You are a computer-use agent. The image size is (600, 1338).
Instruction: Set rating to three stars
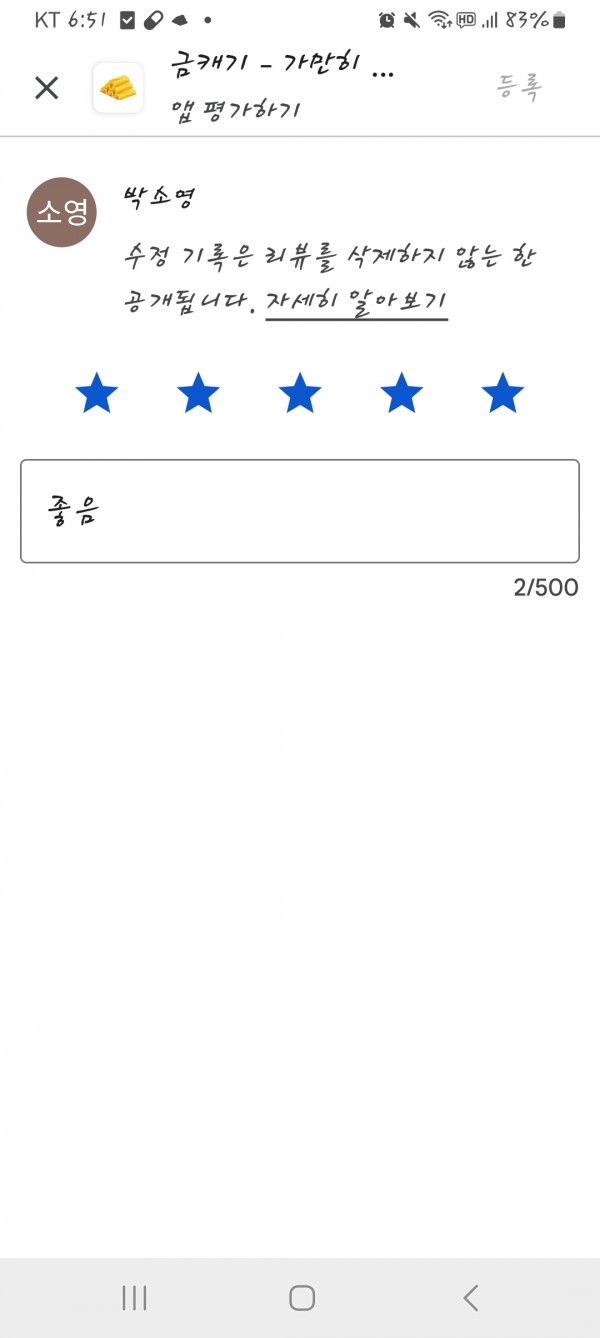(300, 393)
